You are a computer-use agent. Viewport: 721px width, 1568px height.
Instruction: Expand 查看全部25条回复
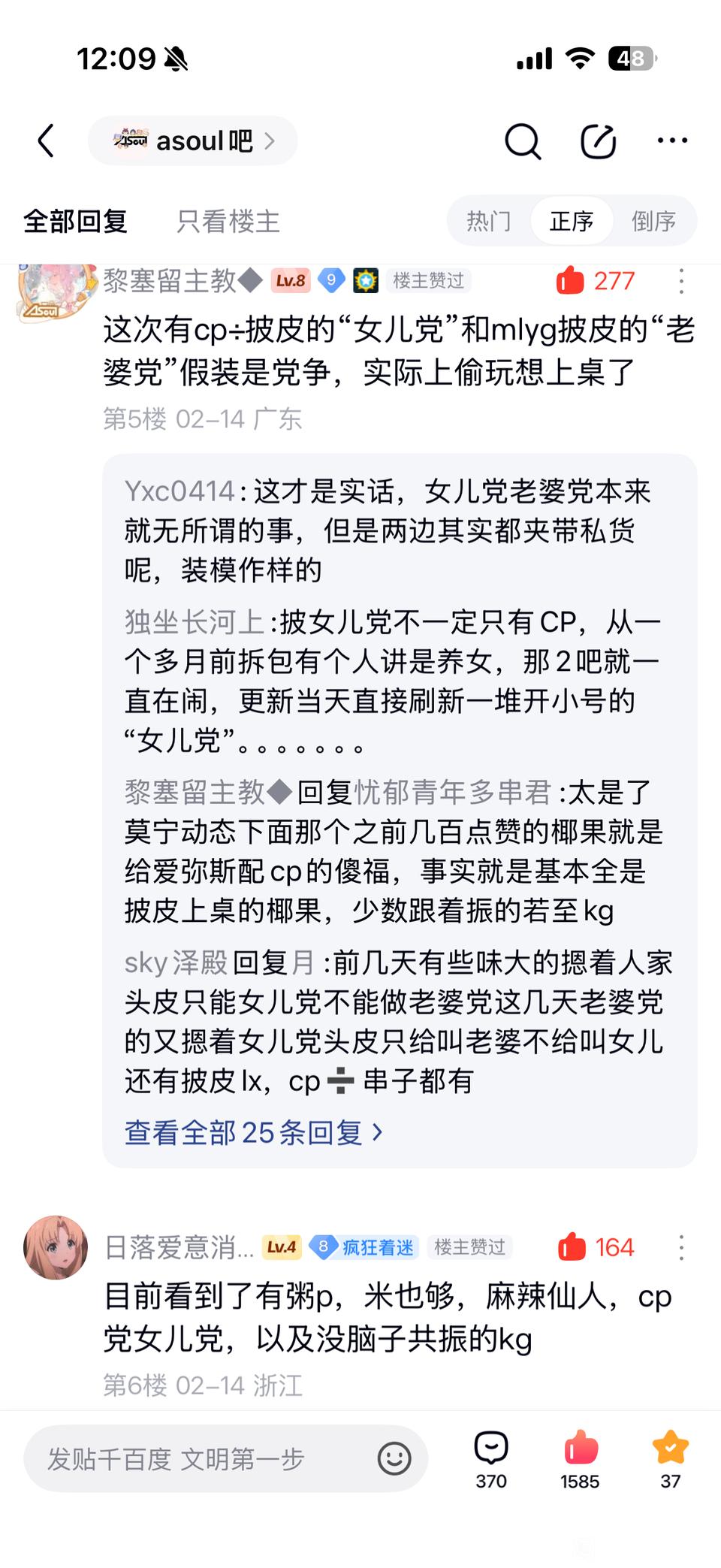pos(254,1132)
